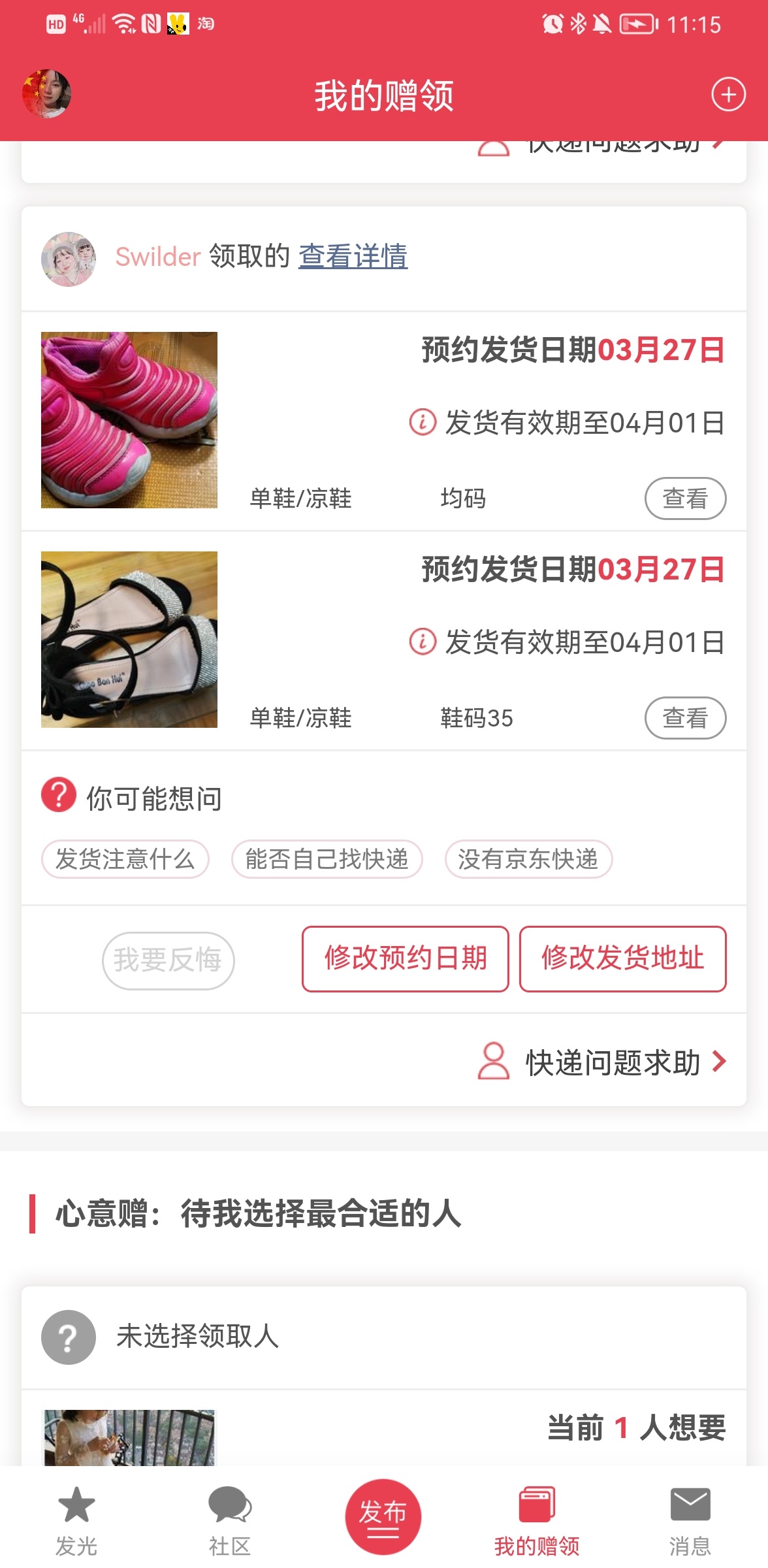Tap 修改发货地址 to edit the shipping address
This screenshot has width=768, height=1568.
tap(623, 958)
